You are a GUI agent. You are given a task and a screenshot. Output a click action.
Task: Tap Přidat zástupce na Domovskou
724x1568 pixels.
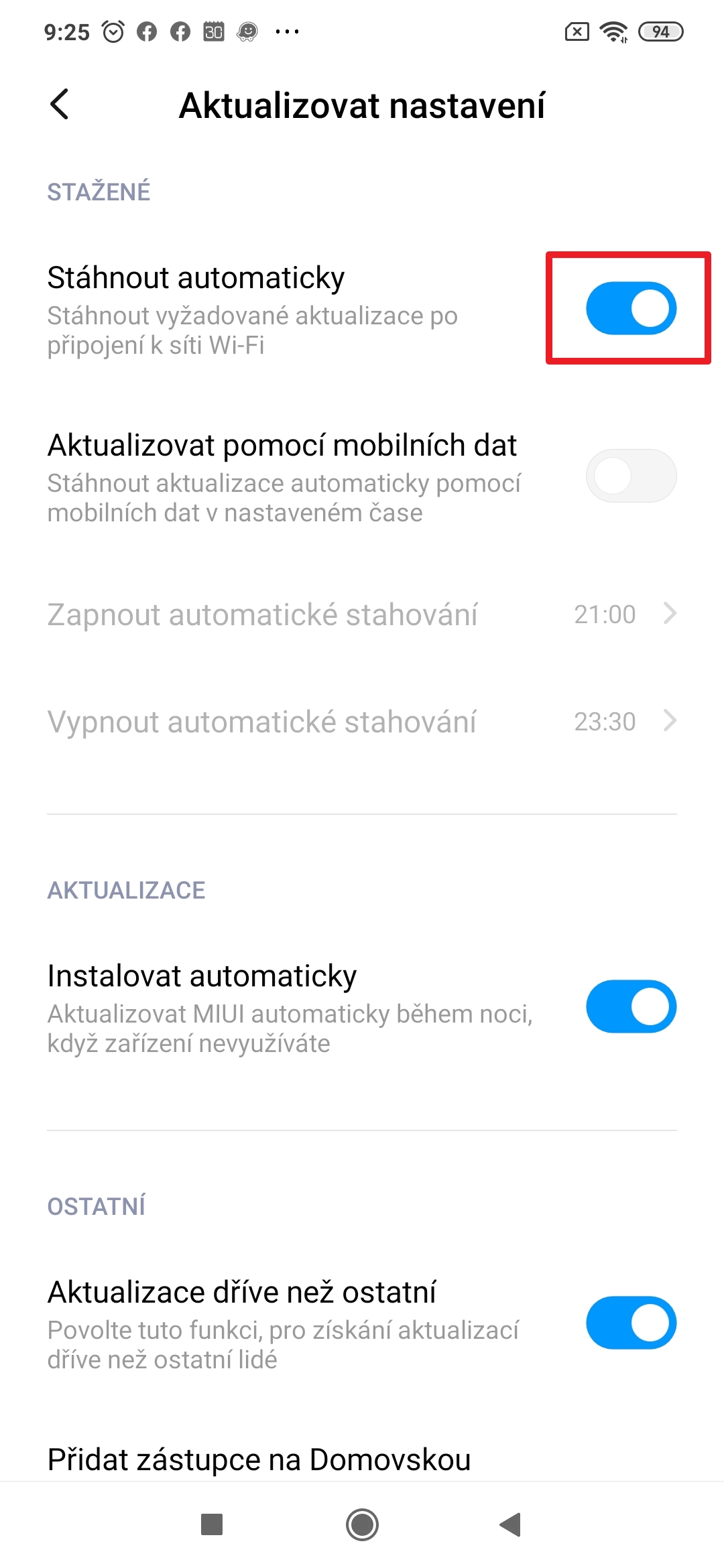[x=259, y=1459]
